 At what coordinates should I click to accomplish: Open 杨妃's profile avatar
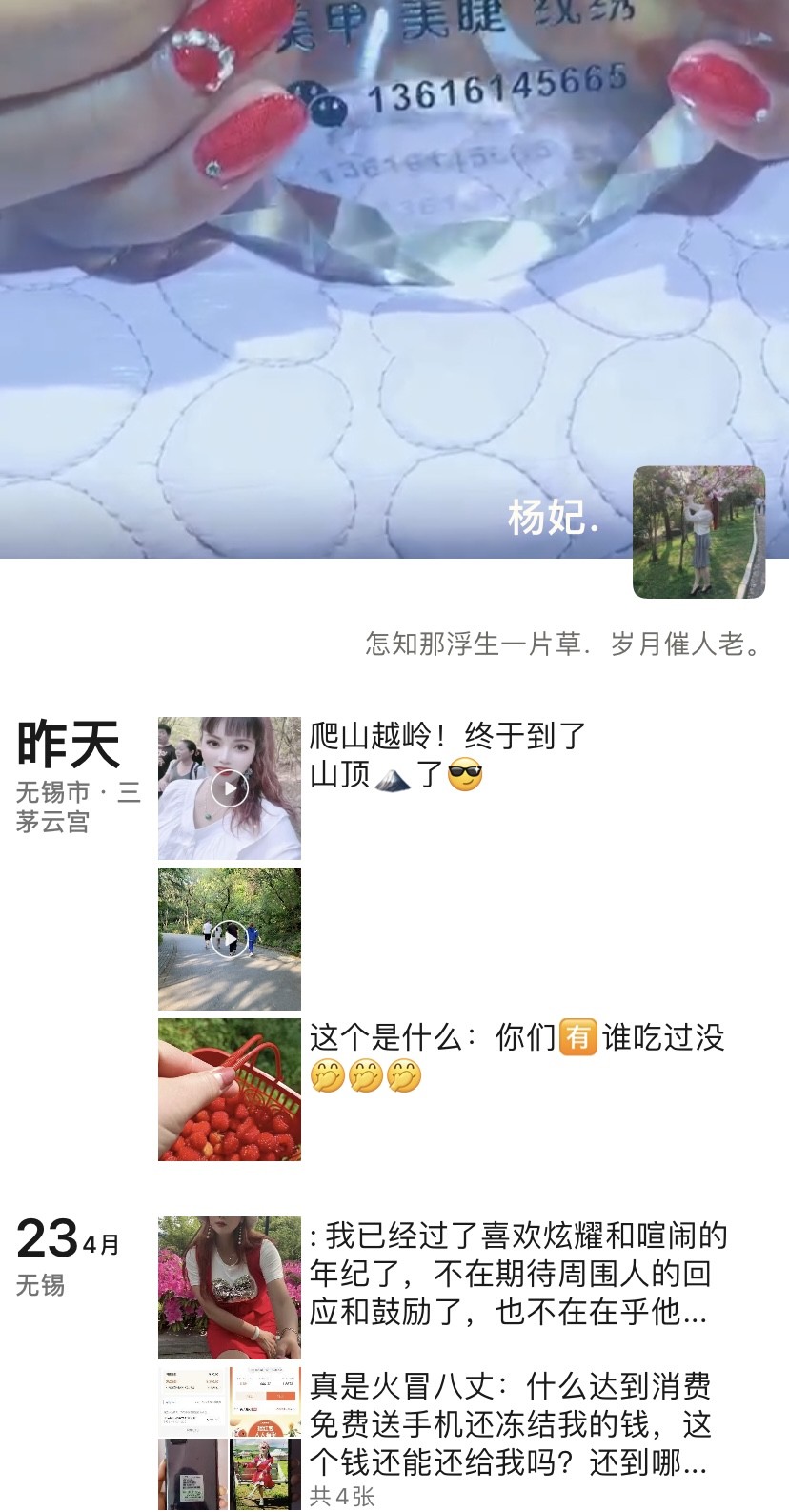pos(698,532)
